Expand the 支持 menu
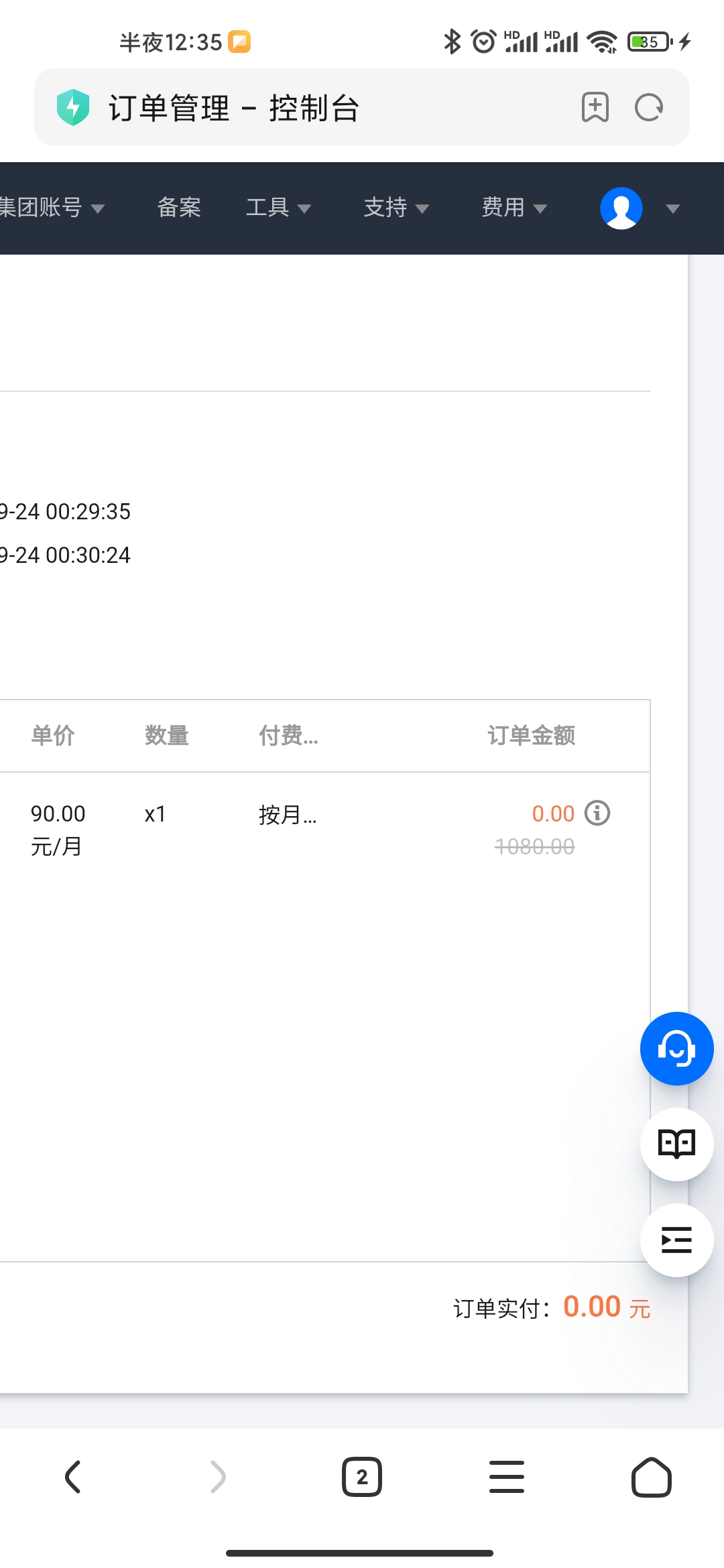Viewport: 724px width, 1568px height. (x=396, y=208)
